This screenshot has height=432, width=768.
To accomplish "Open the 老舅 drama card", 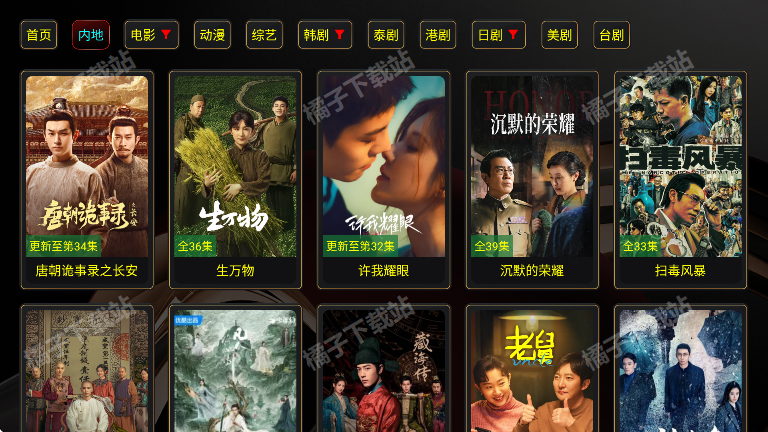I will pos(532,370).
